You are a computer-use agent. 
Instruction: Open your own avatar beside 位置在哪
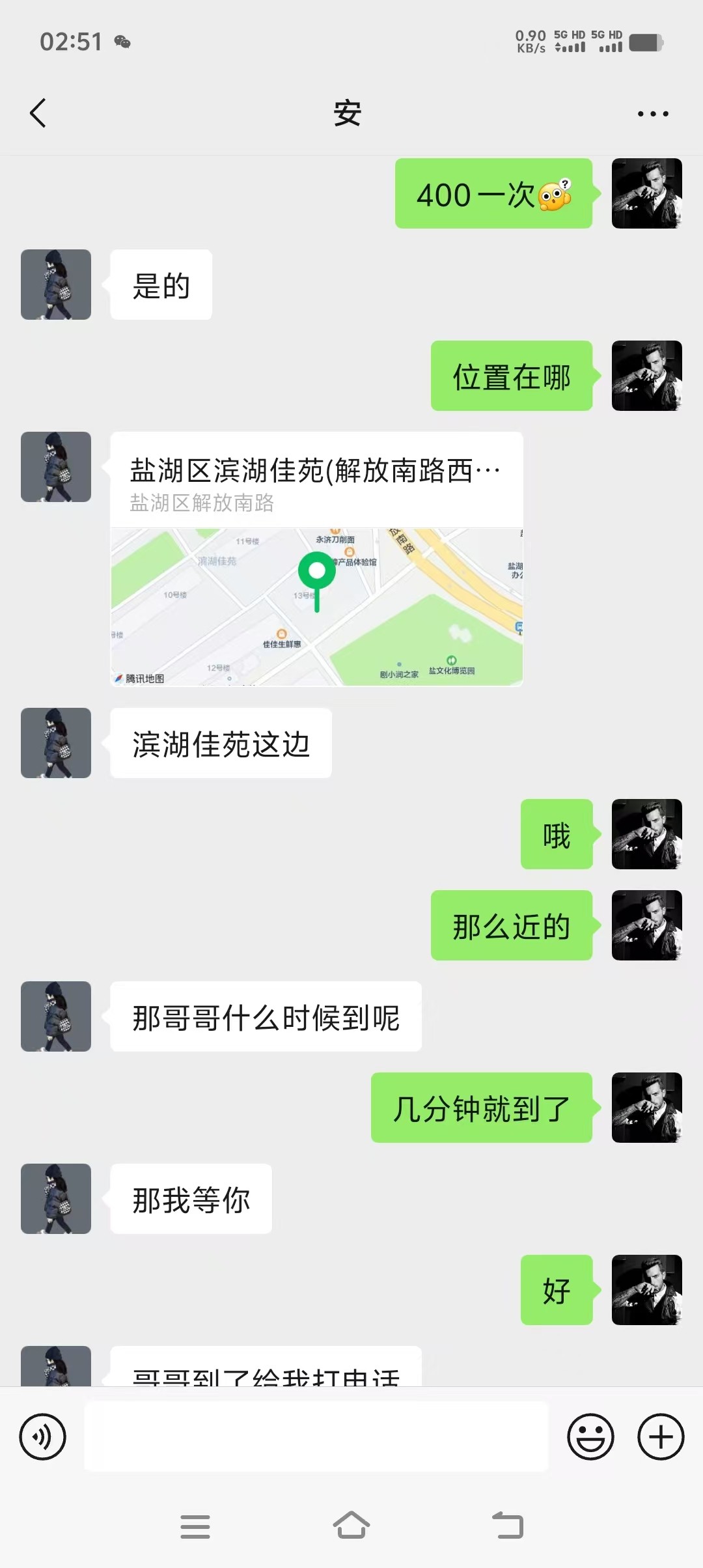pyautogui.click(x=647, y=376)
